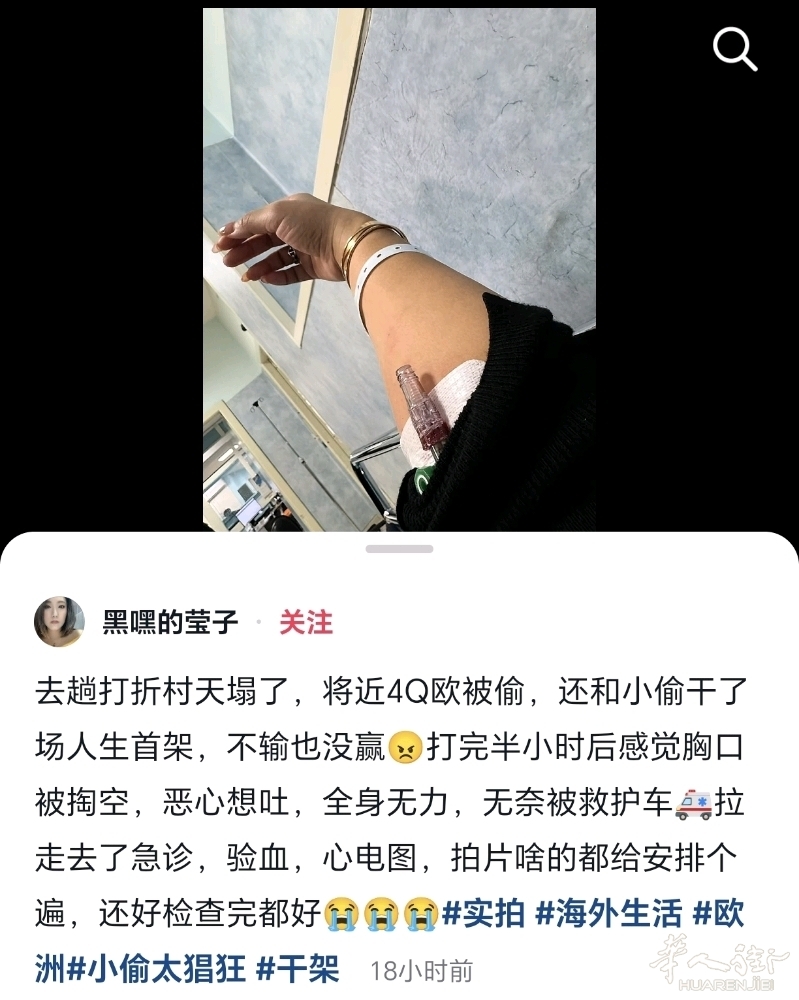This screenshot has height=1000, width=799.
Task: Open the #干架 hashtag
Action: click(298, 969)
